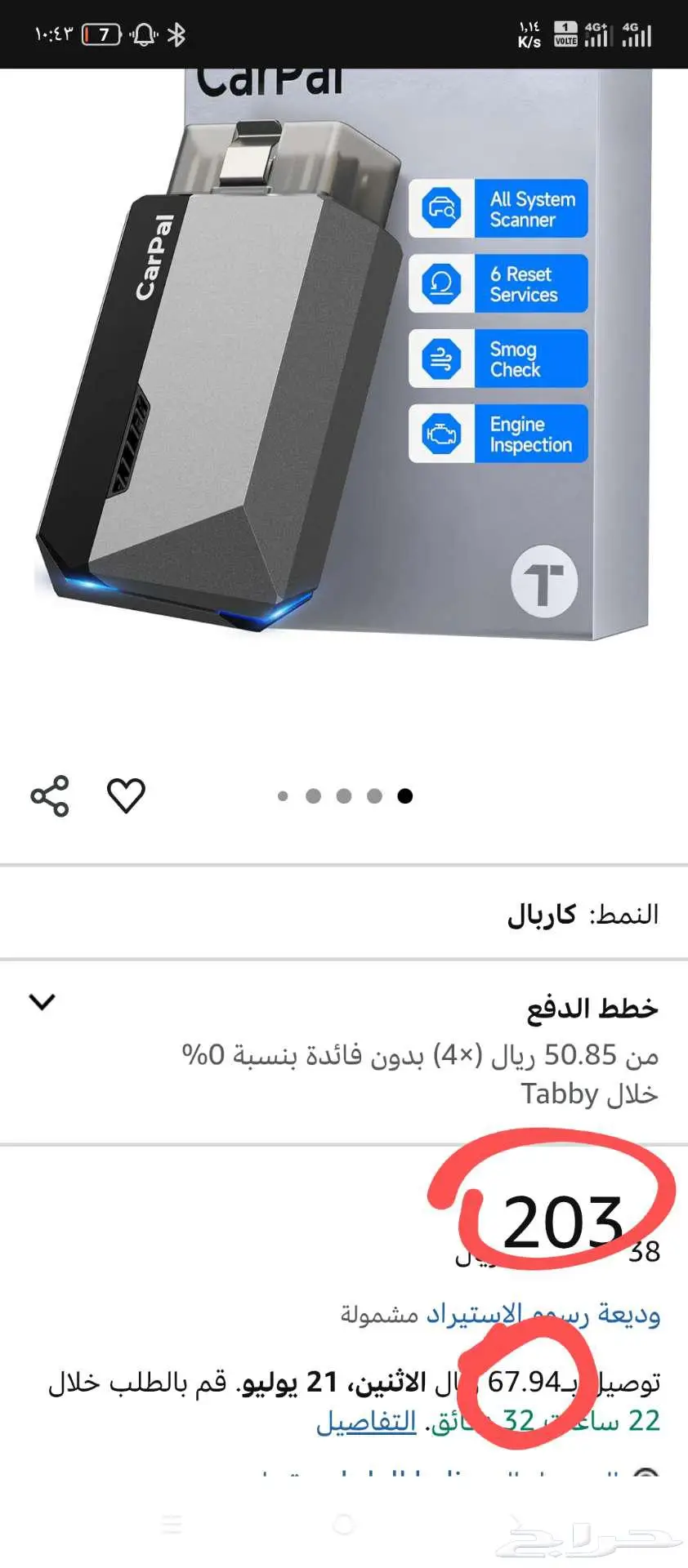Open the CarPal product image

click(343, 351)
